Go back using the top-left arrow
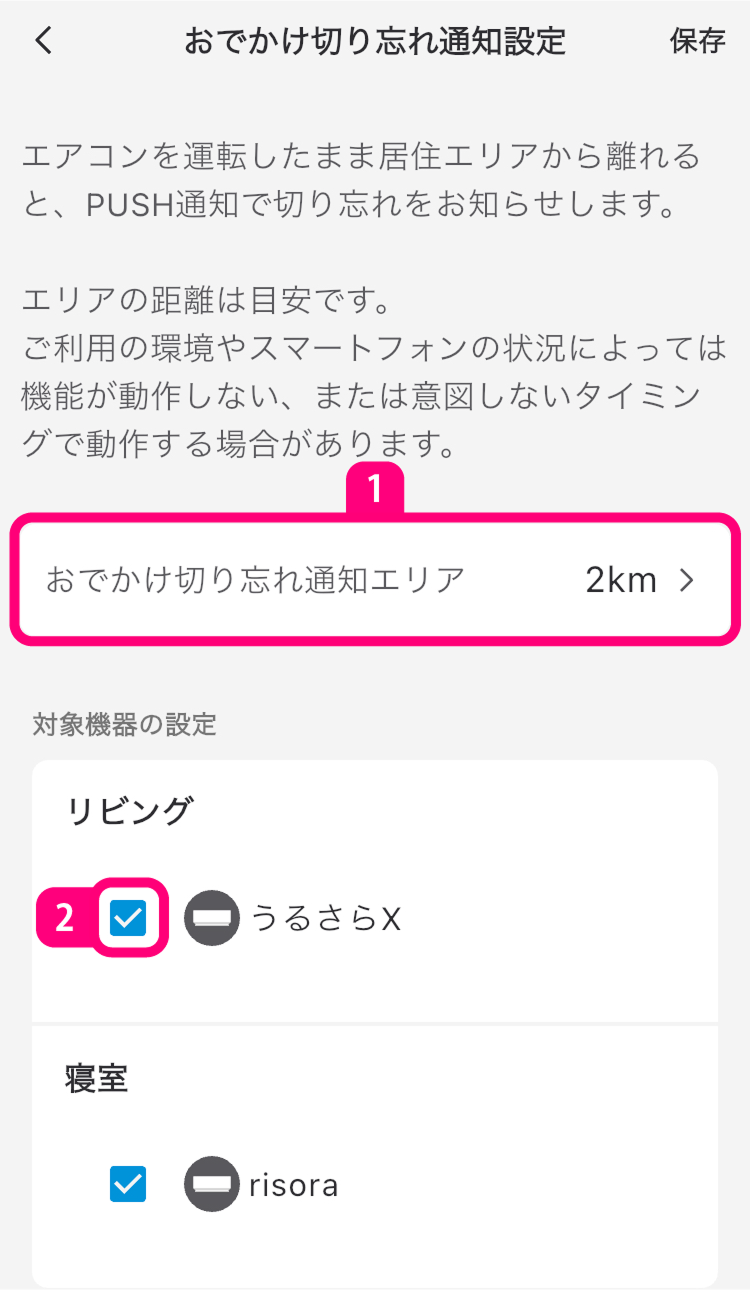 click(43, 41)
